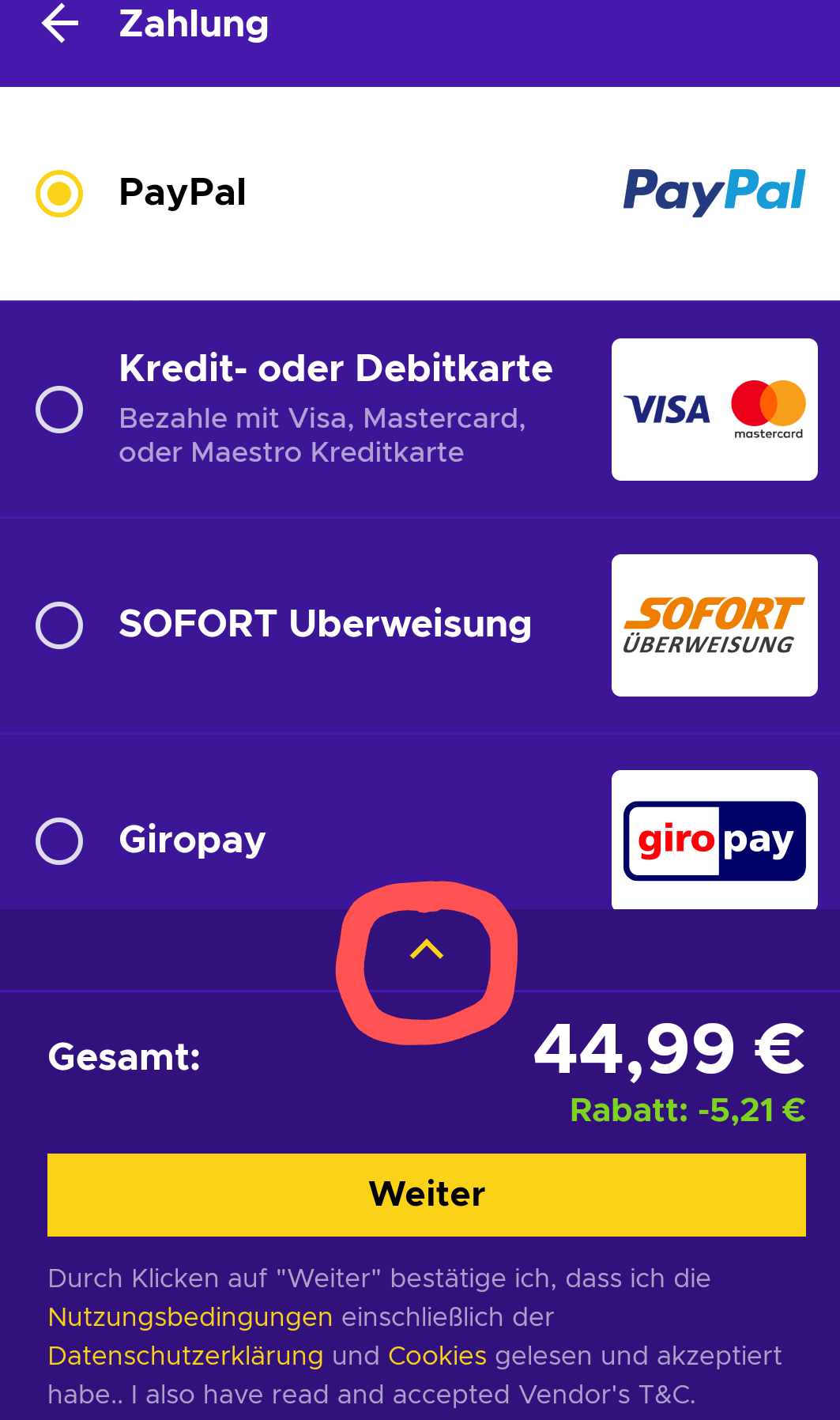Go back from the Zahlung screen
Screen dimensions: 840x1420
tap(60, 23)
